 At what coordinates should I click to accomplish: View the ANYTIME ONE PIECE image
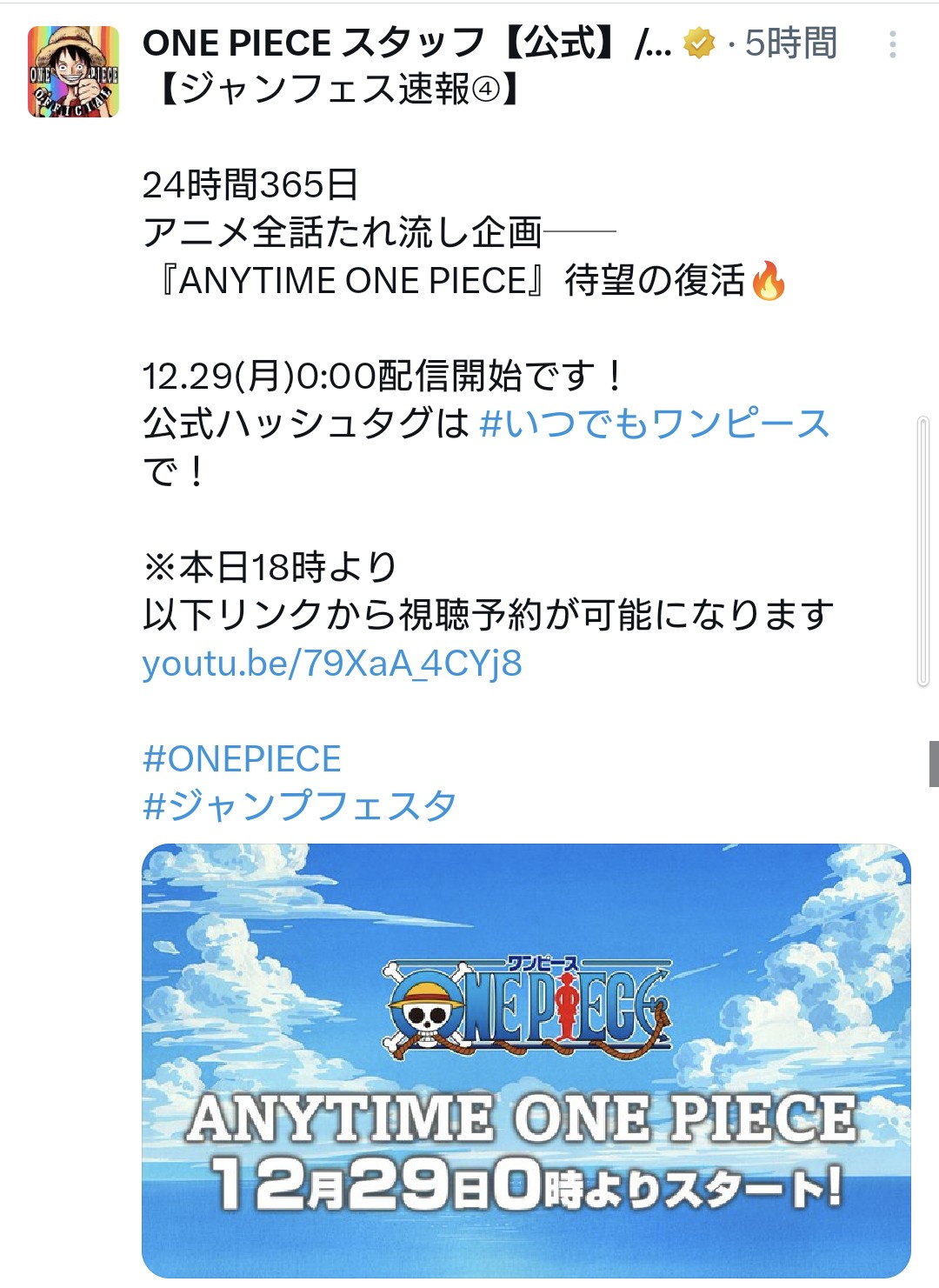526,1059
